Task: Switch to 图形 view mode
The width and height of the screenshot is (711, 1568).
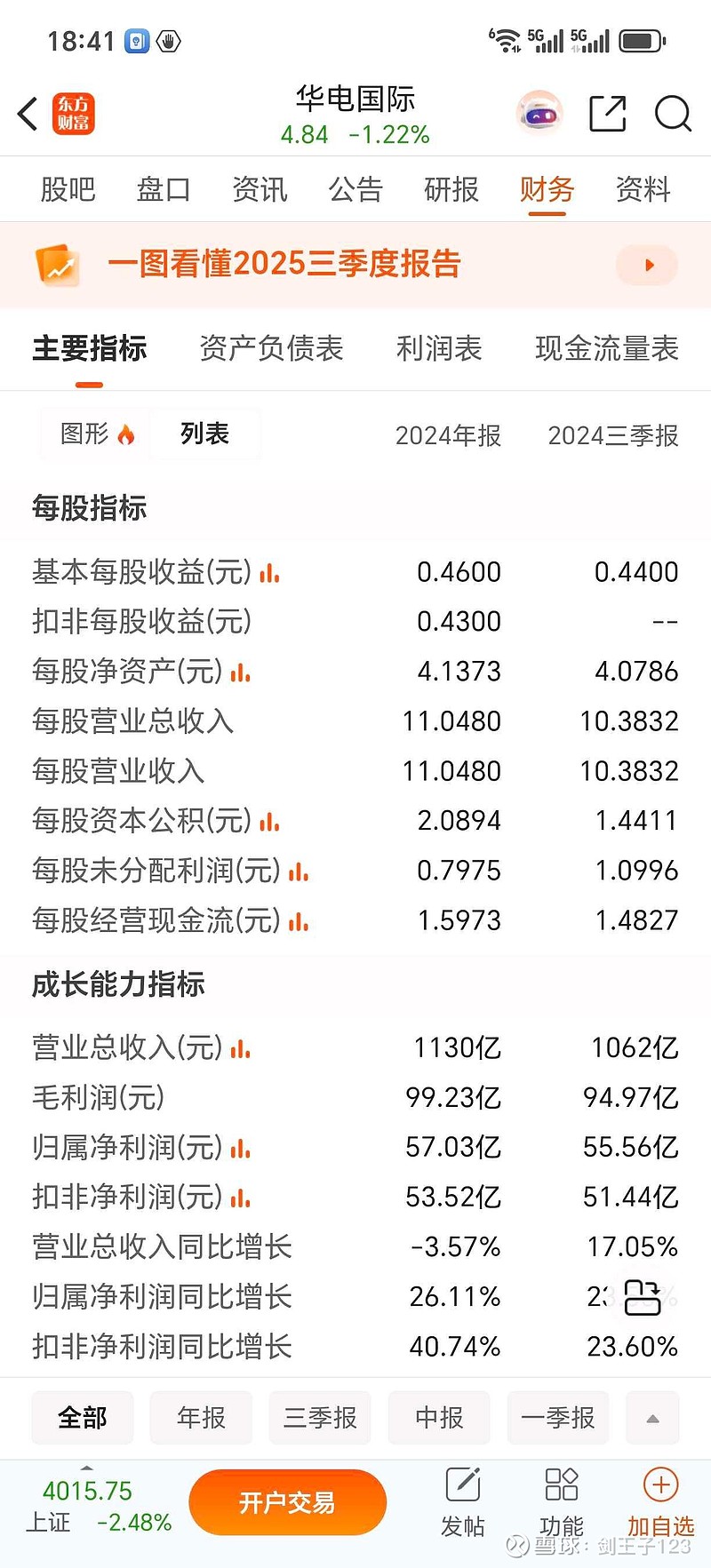Action: coord(93,434)
